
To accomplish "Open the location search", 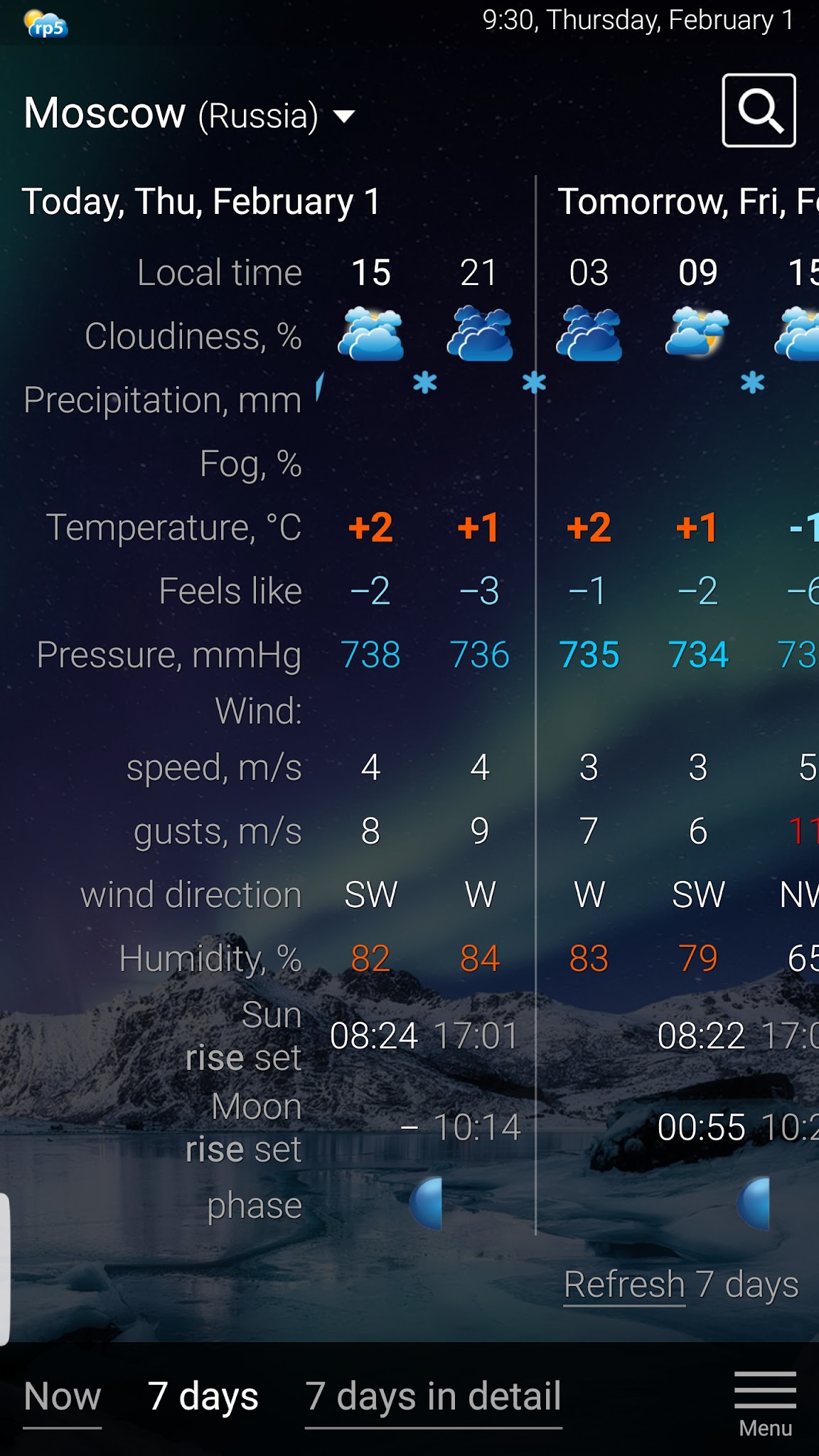I will point(759,110).
